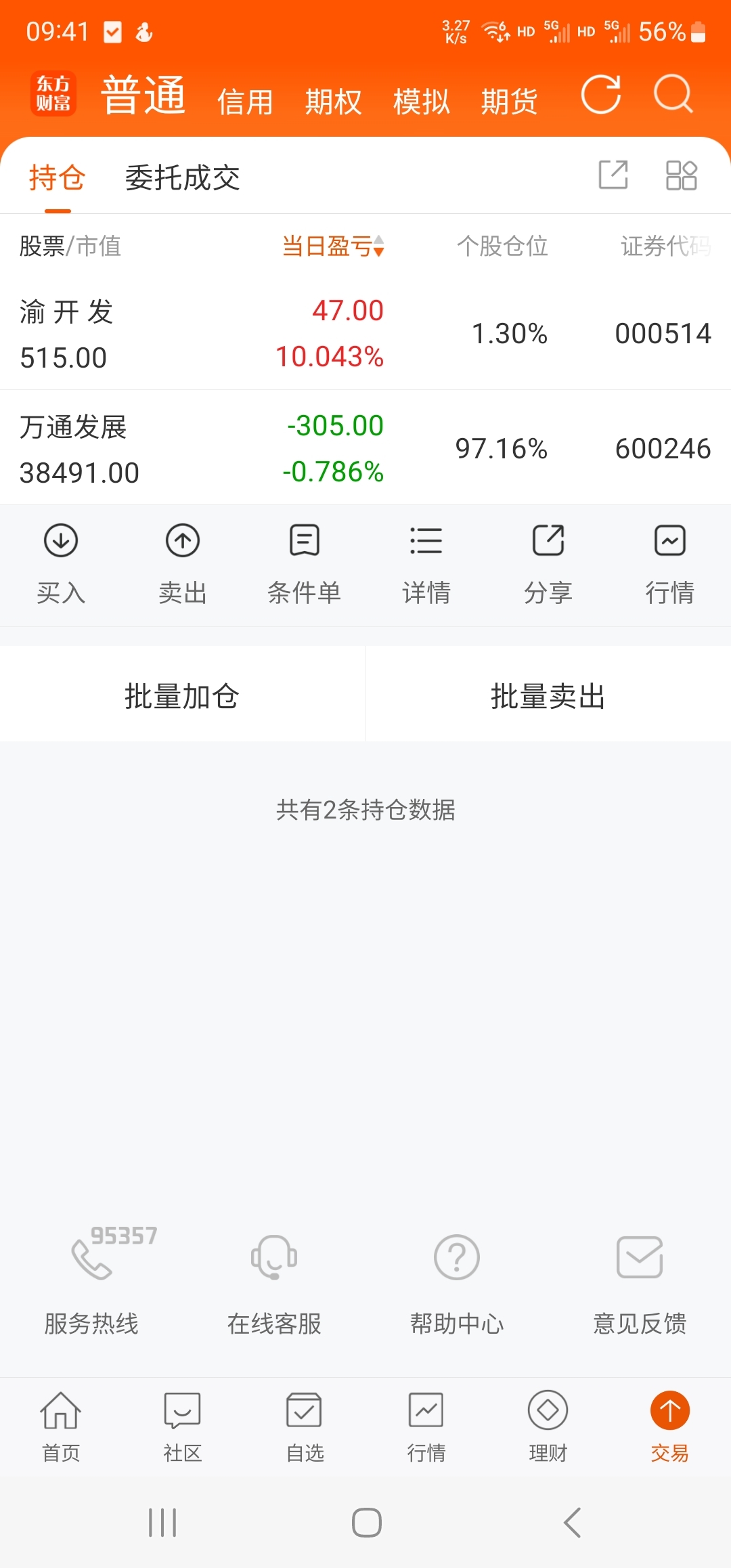
Task: Sort holdings by 当日盈亏
Action: pos(333,246)
